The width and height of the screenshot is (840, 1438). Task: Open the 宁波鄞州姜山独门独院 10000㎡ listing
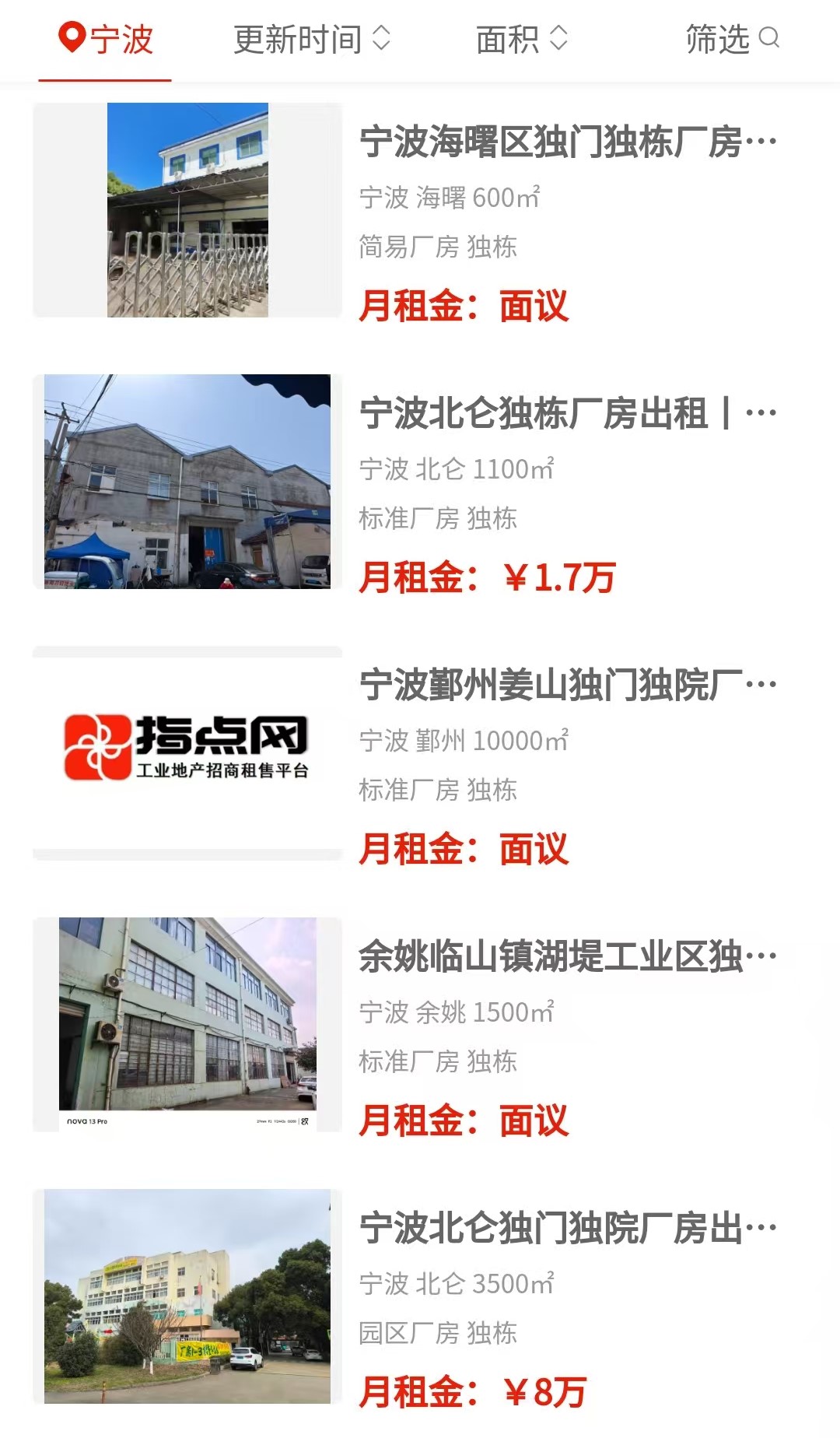[x=567, y=686]
